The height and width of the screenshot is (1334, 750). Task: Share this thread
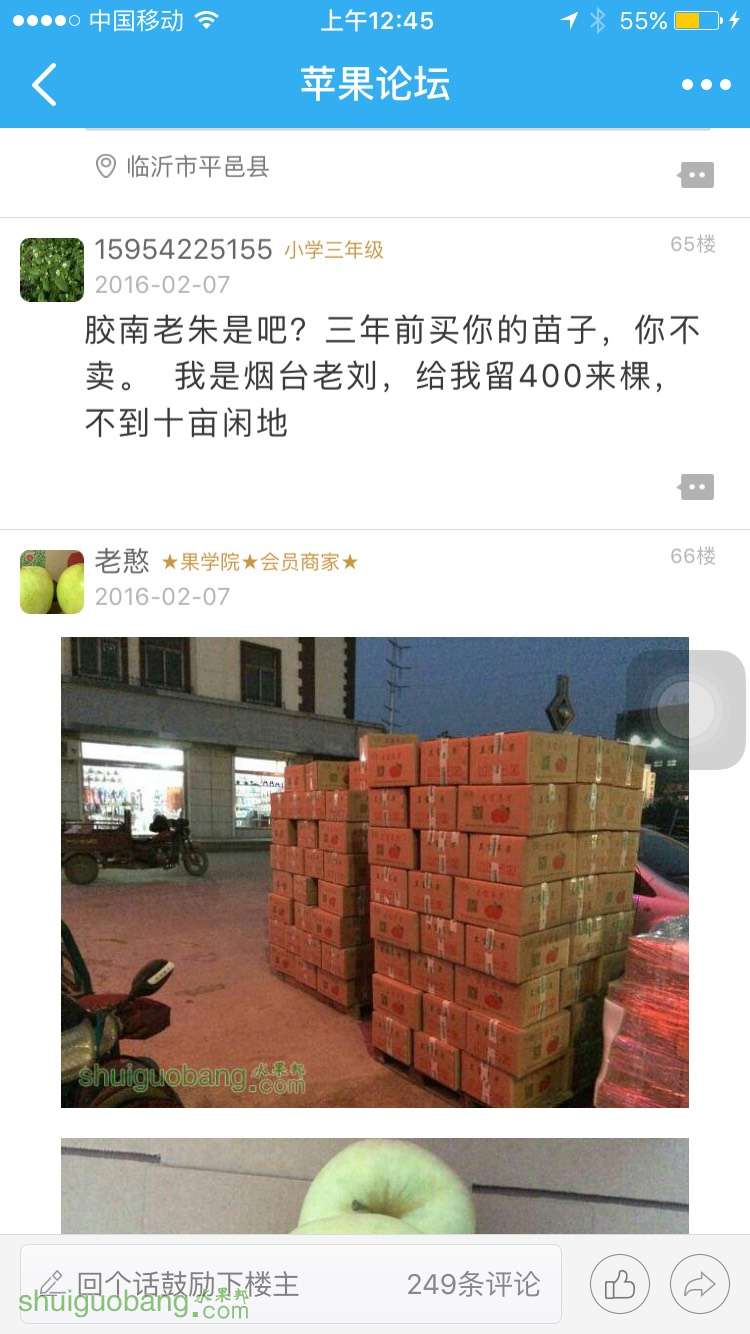[700, 1285]
